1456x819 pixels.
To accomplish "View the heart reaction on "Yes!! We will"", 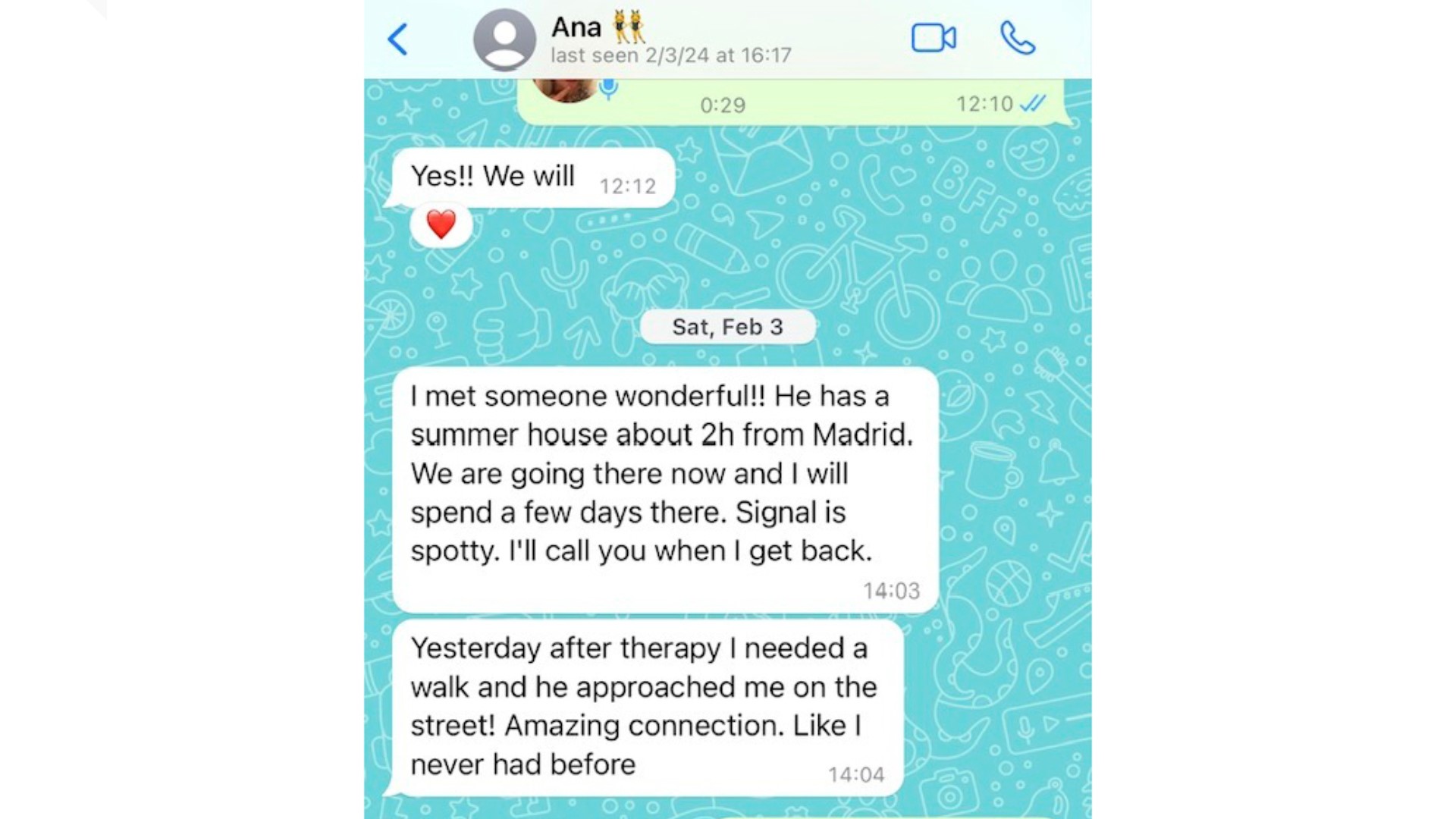I will pos(441,224).
